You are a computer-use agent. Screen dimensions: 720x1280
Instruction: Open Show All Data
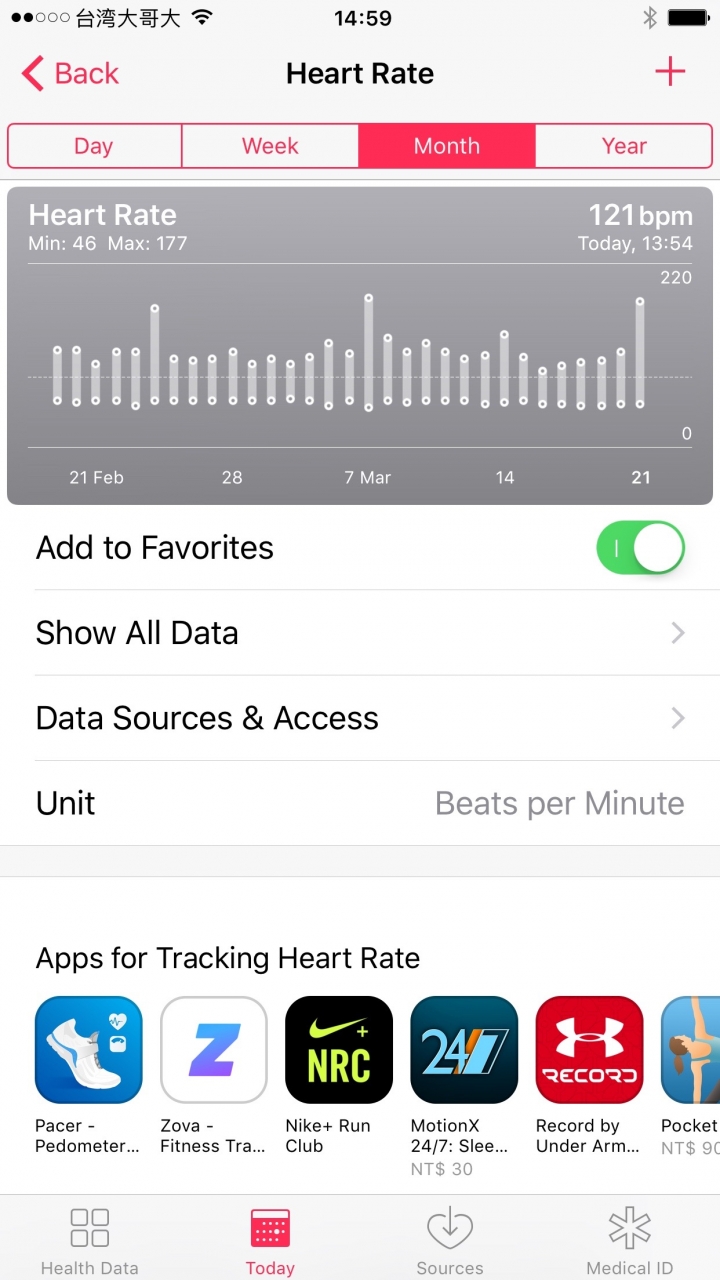point(360,633)
